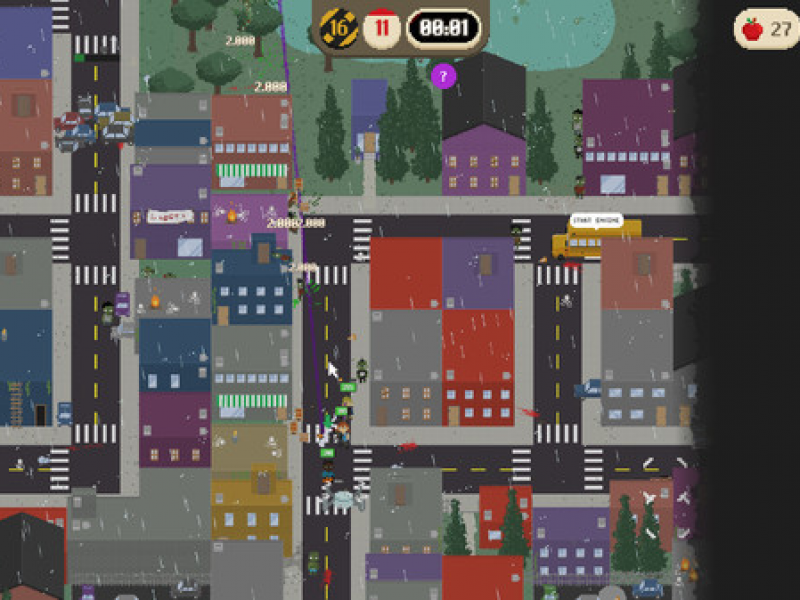Tap the Start Engine bubble on the bus
Viewport: 800px width, 600px height.
click(x=589, y=221)
